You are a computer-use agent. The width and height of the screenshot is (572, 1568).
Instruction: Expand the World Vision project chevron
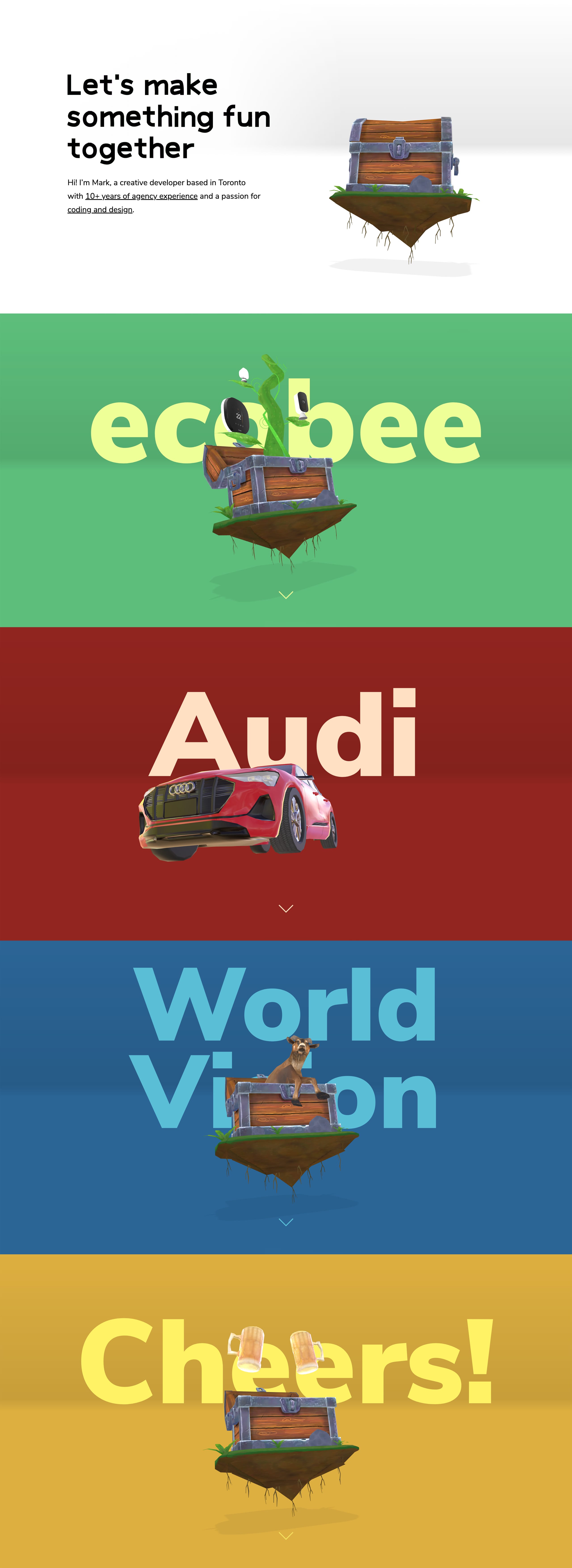(x=286, y=1222)
